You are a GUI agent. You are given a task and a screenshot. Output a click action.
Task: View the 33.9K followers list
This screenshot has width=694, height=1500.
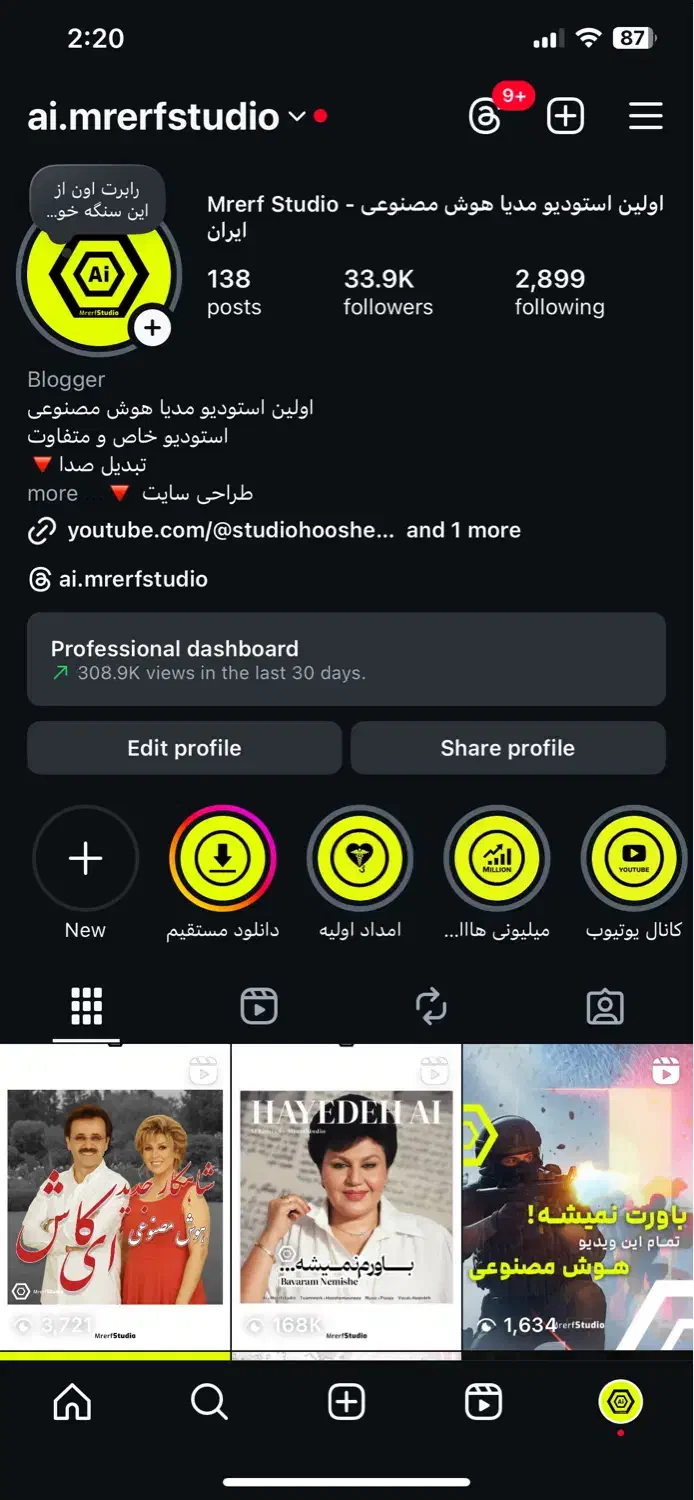point(388,292)
